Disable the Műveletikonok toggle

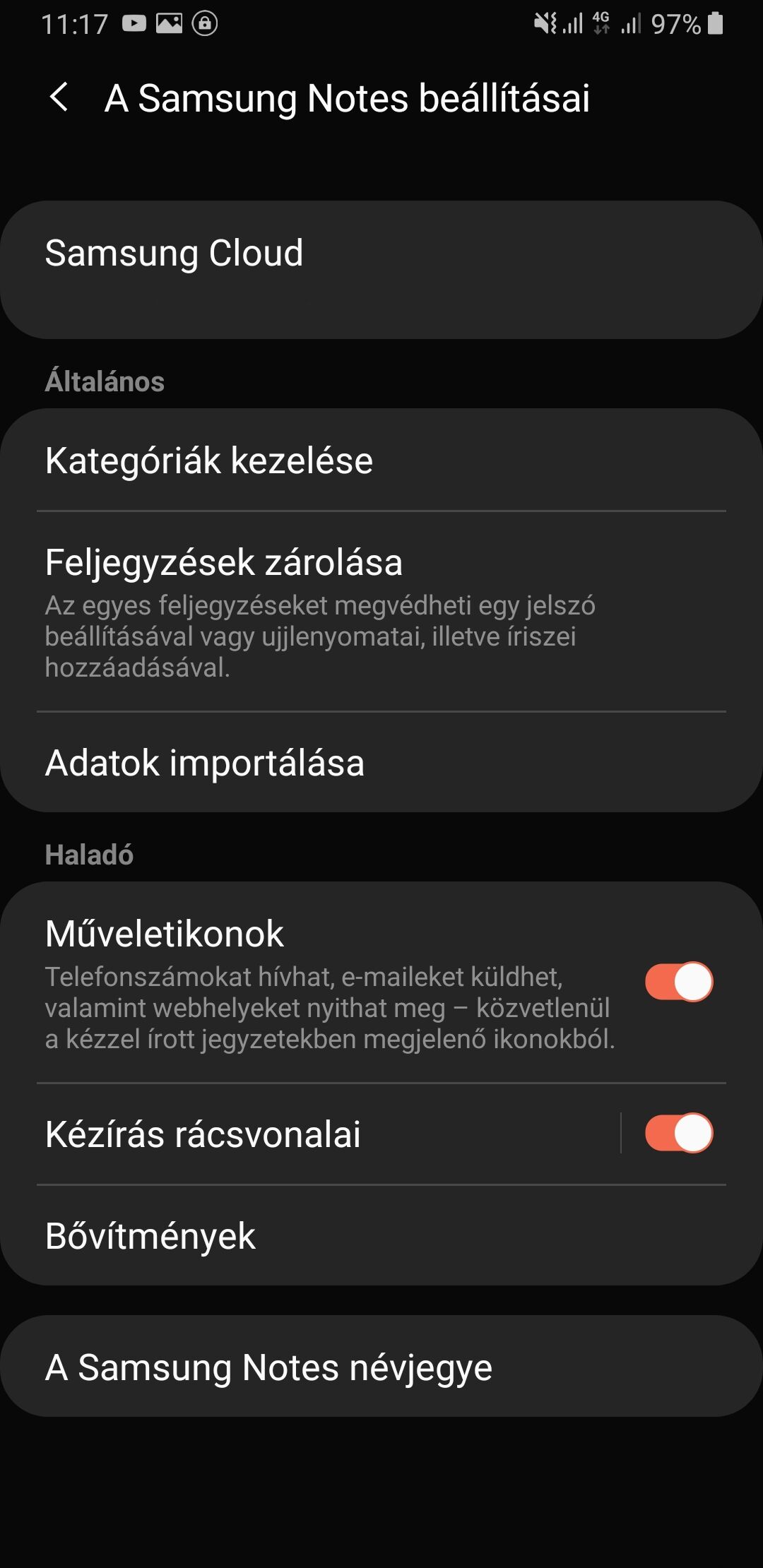click(x=679, y=982)
